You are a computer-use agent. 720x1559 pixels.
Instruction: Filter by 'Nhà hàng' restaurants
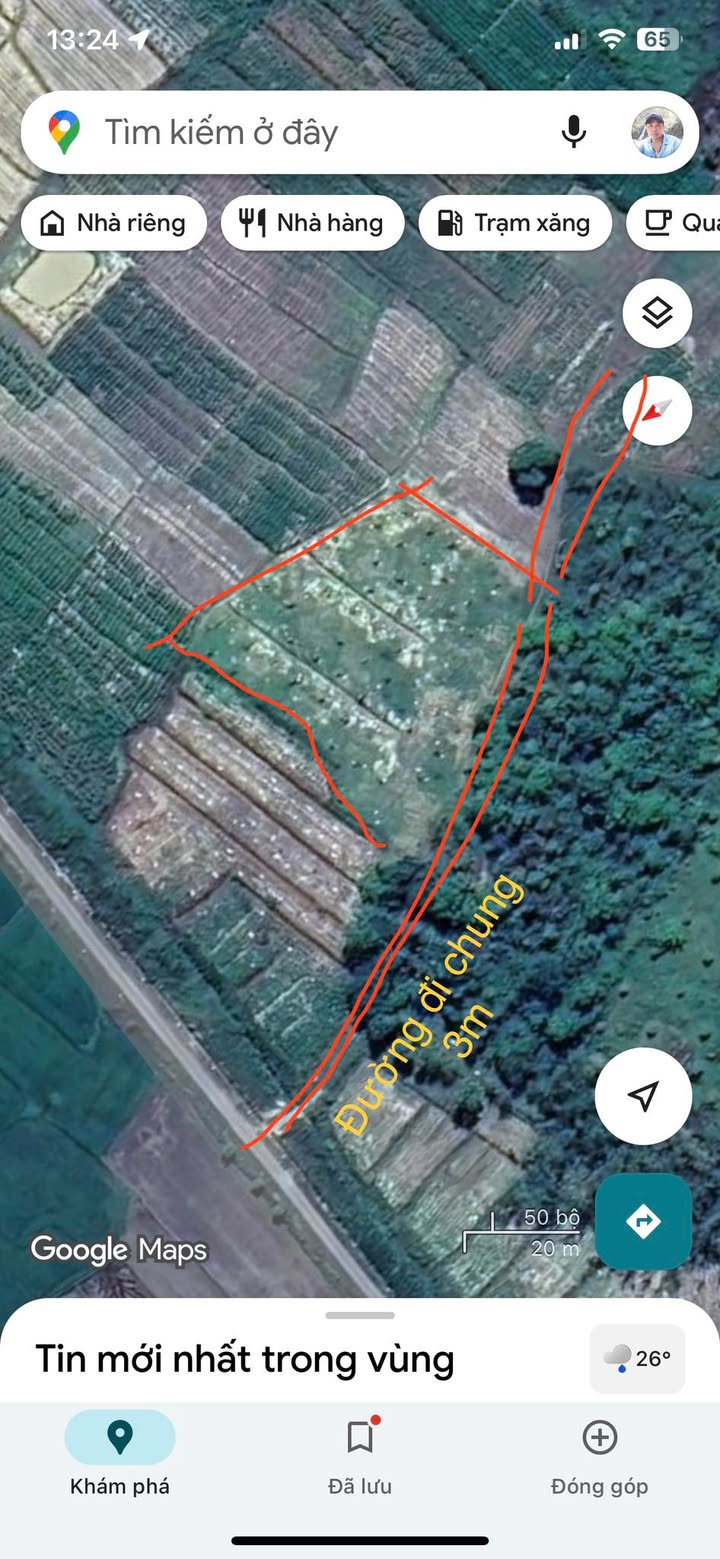pos(312,223)
